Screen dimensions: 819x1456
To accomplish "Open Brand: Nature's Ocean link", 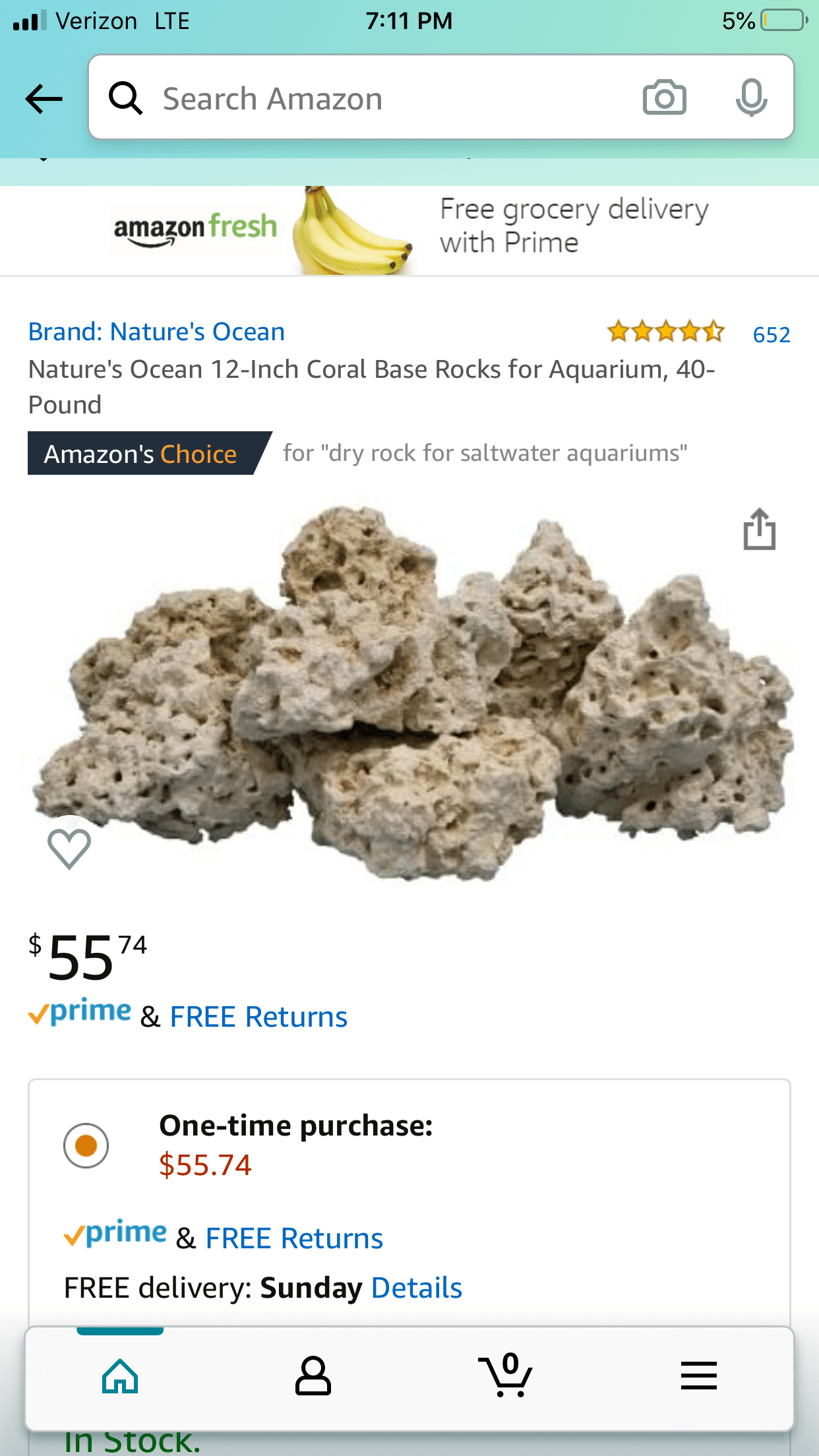I will click(x=156, y=332).
